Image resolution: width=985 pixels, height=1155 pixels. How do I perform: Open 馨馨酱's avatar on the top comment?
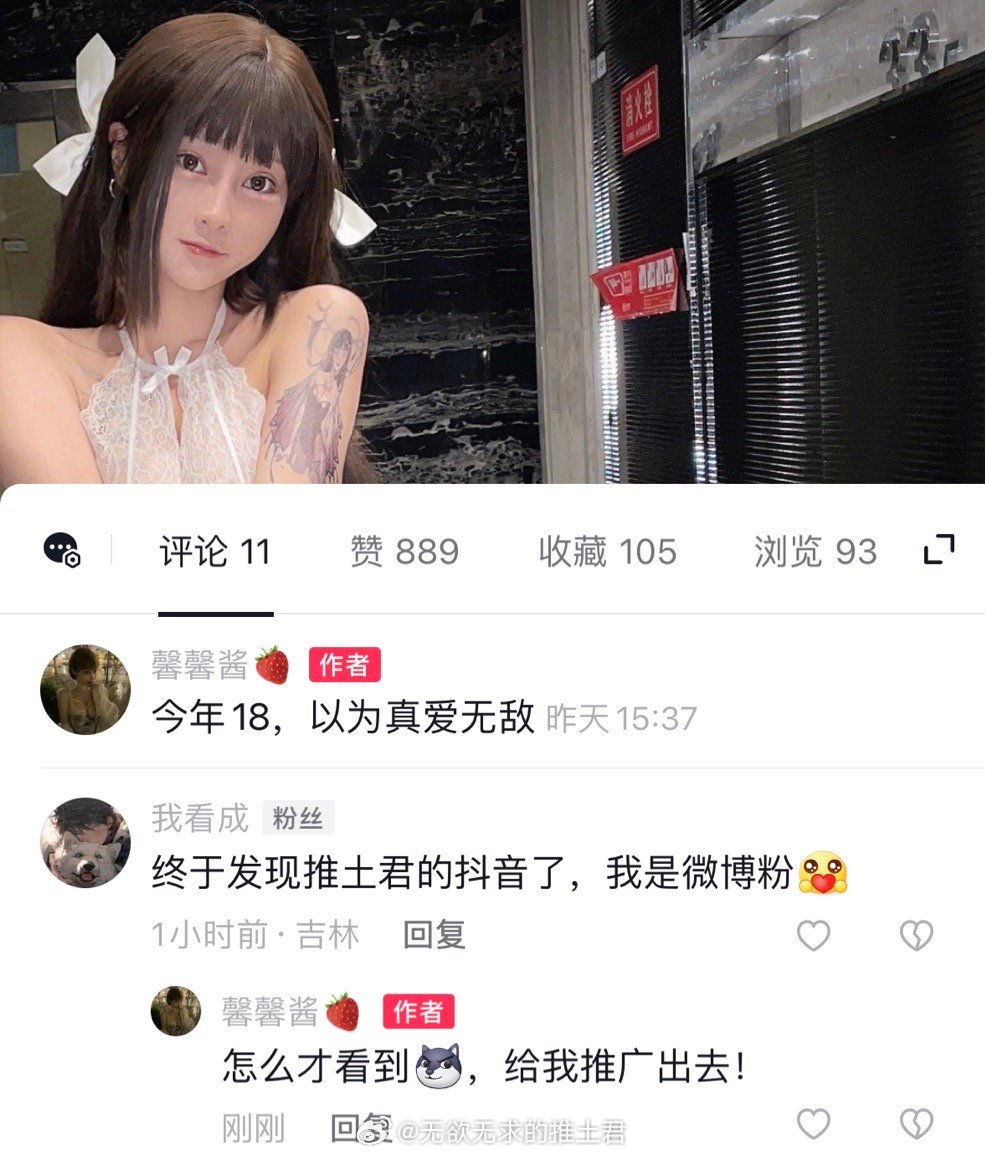pos(85,689)
